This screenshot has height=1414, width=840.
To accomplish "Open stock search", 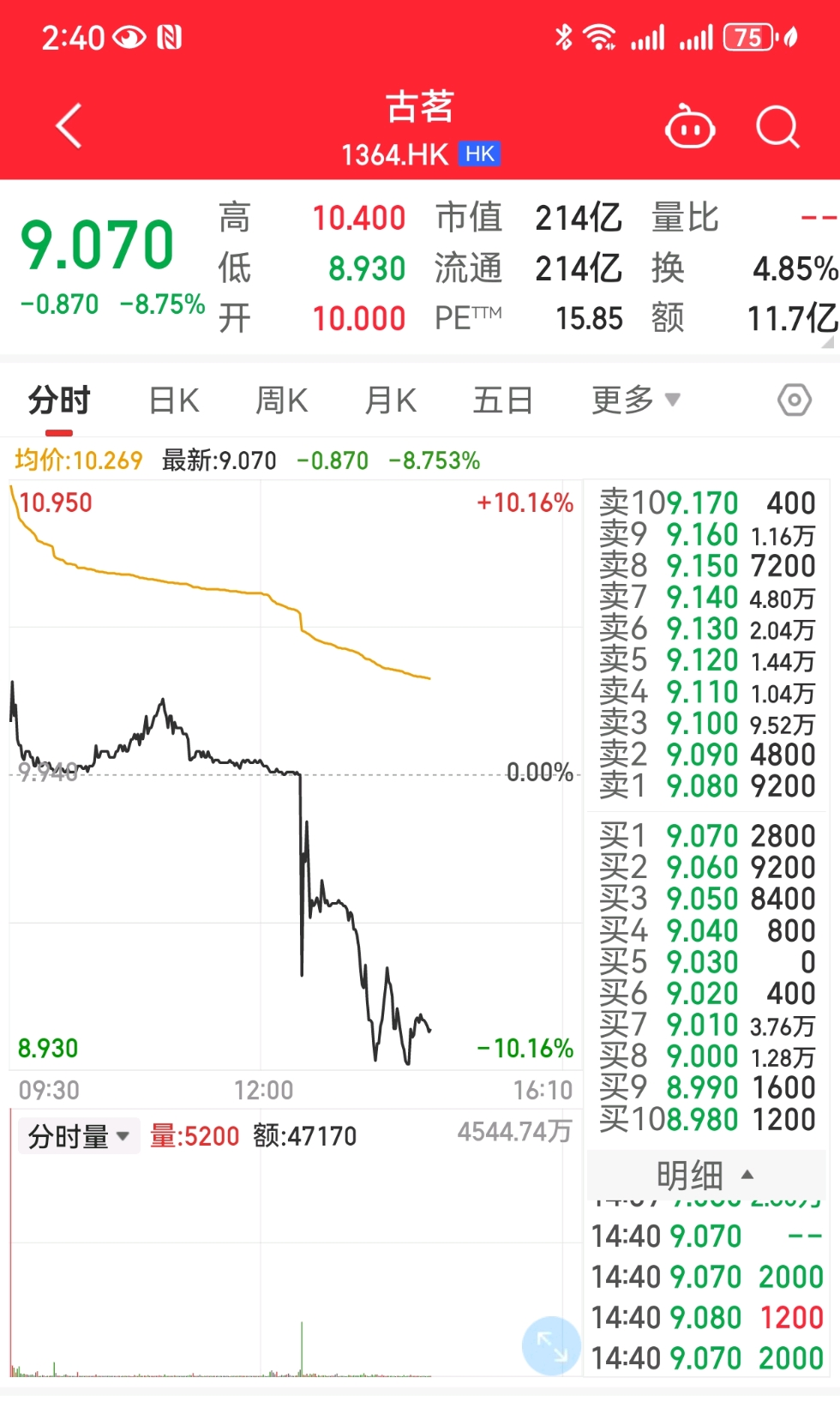I will (777, 128).
